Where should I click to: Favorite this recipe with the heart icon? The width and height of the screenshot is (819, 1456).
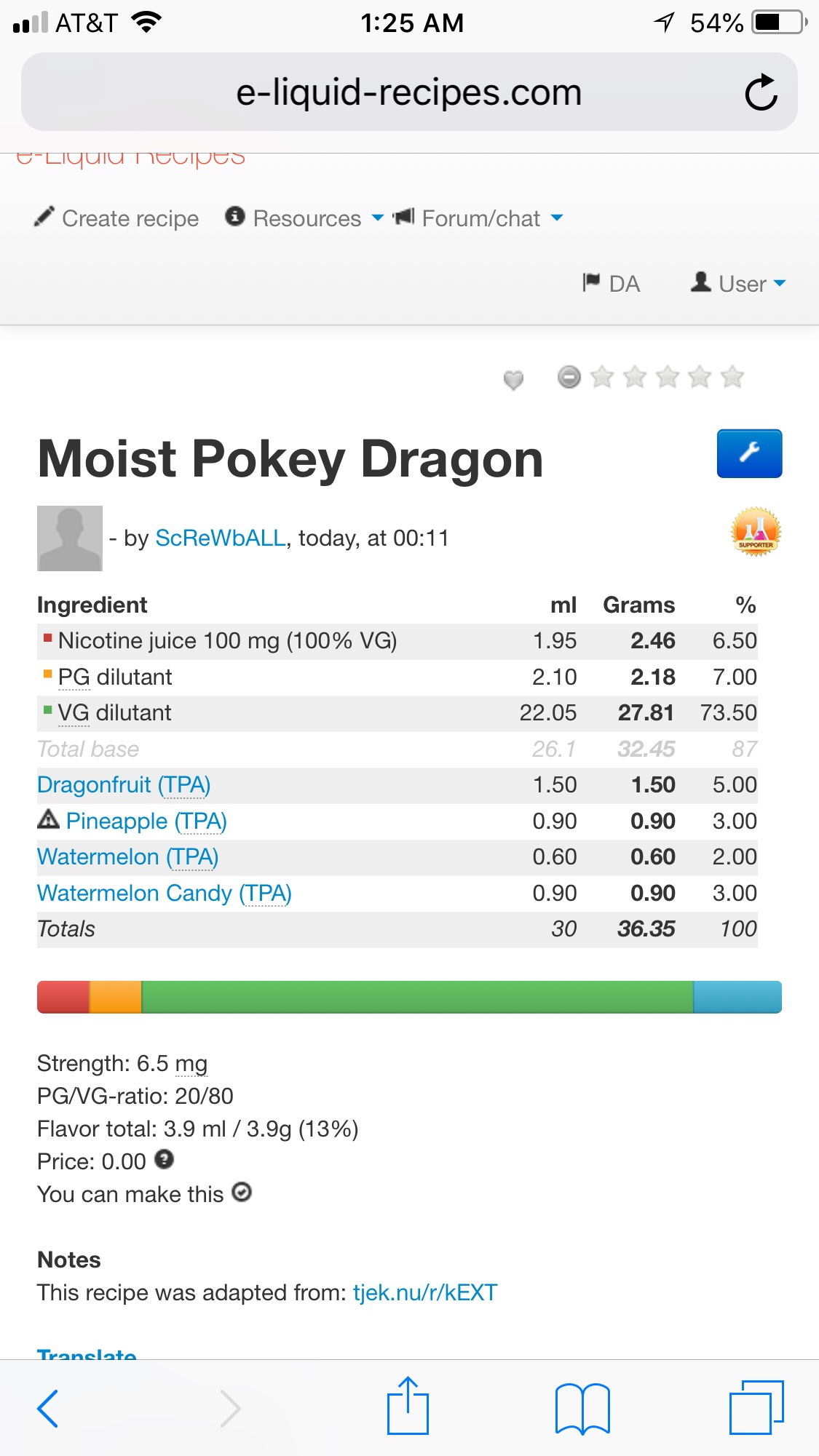(x=513, y=379)
